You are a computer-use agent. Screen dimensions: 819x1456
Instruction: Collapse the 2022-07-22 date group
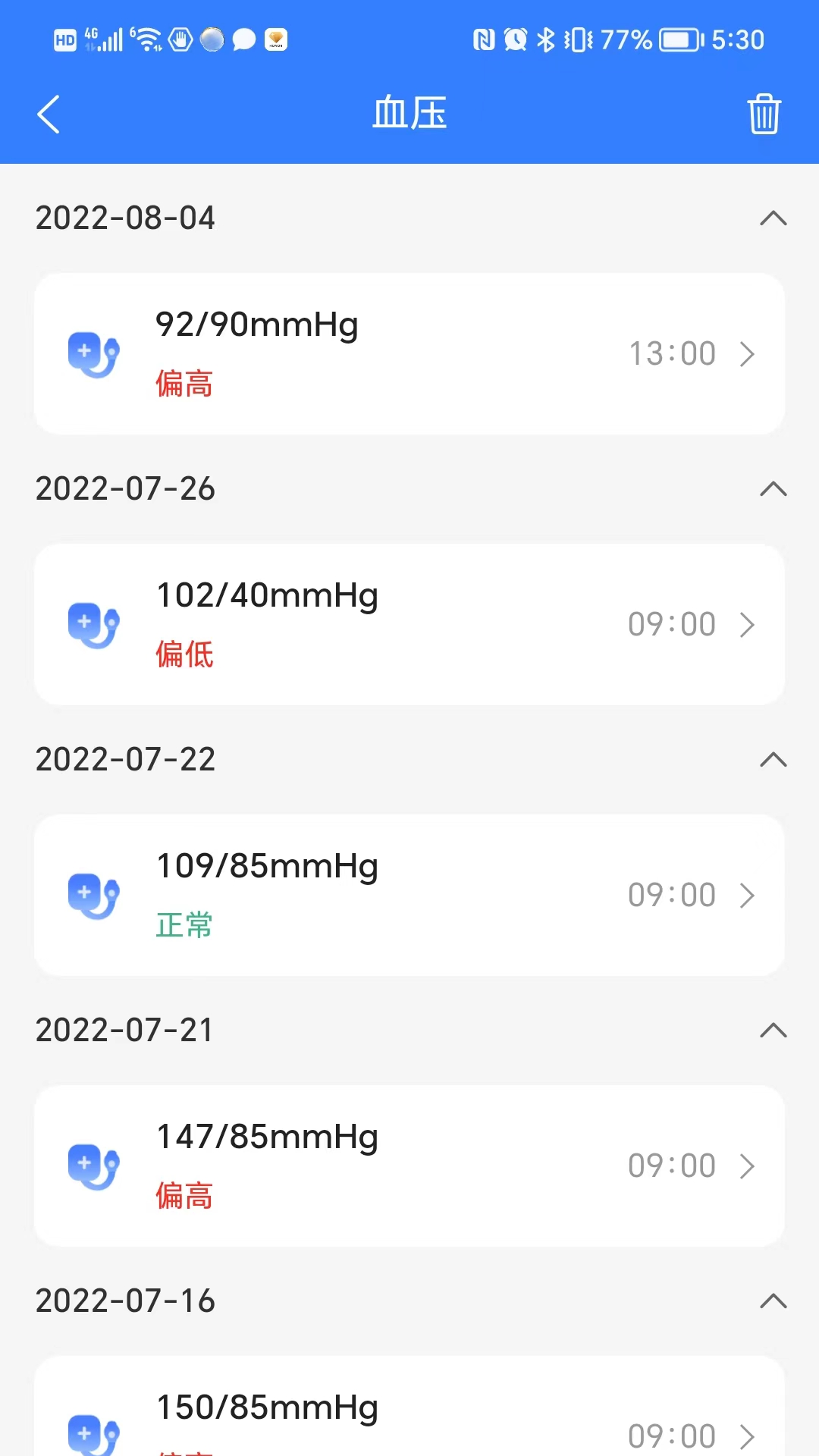pos(774,760)
